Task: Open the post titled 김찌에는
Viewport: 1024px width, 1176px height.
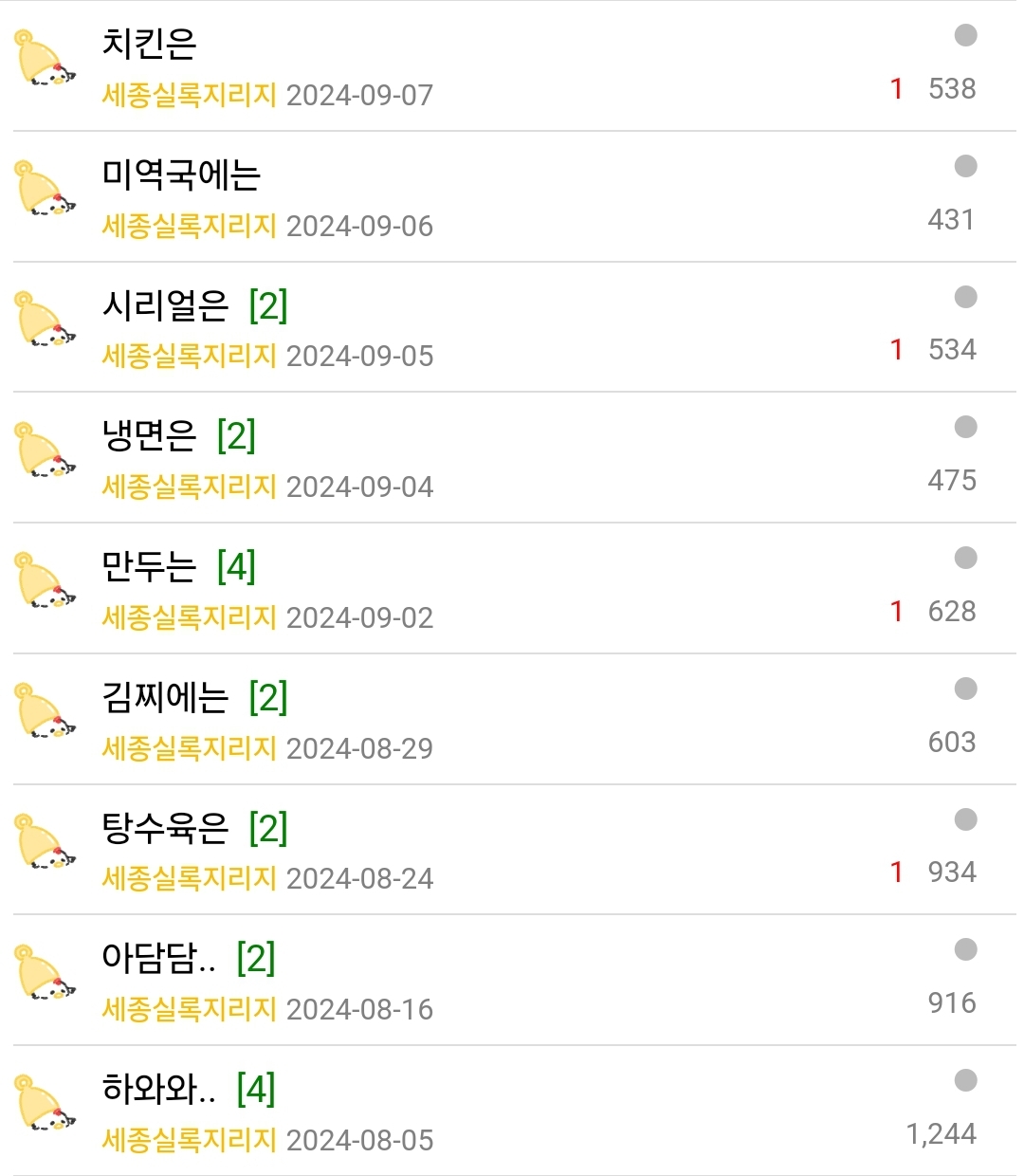Action: [x=165, y=697]
